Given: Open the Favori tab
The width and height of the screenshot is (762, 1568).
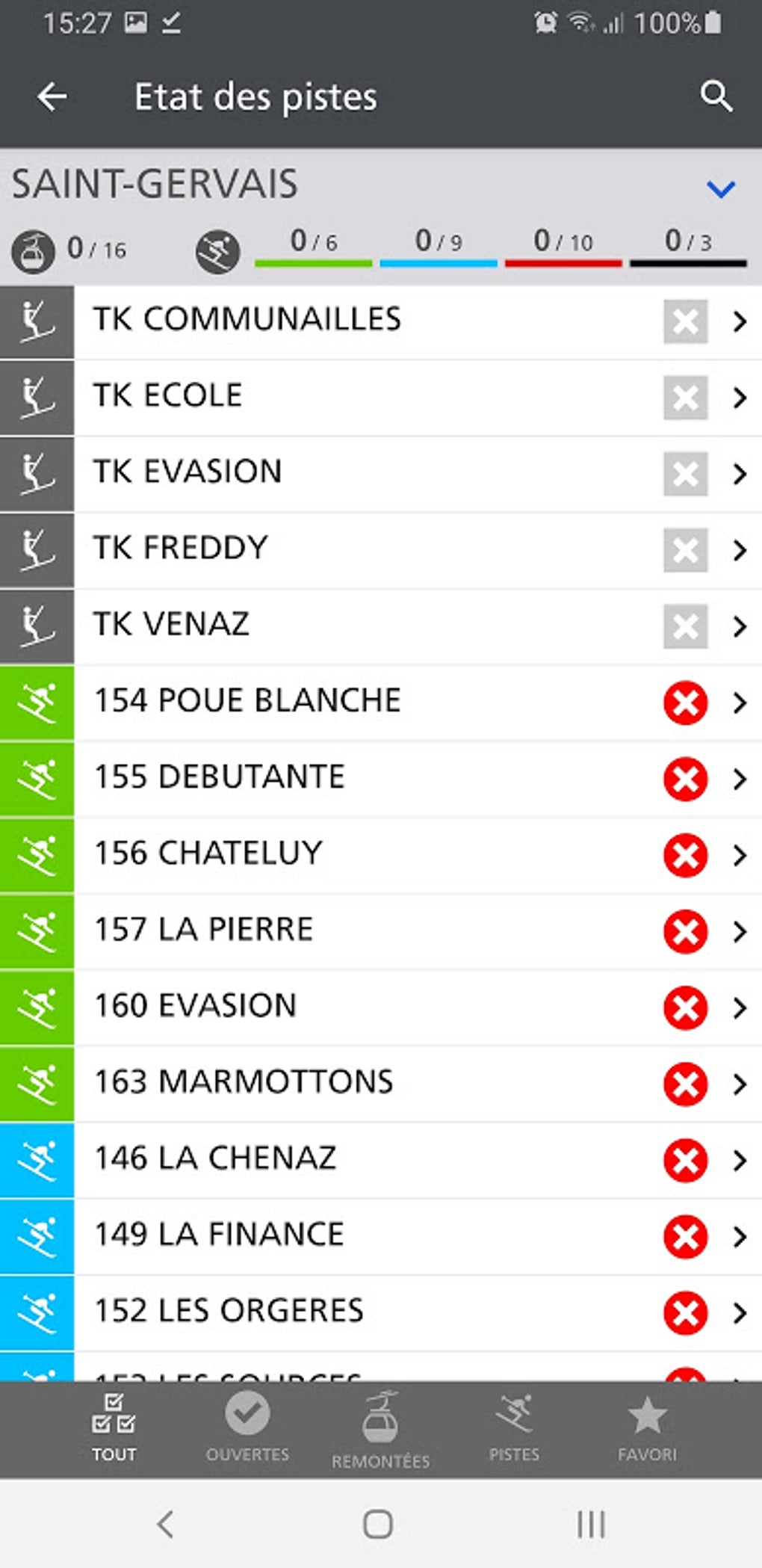Looking at the screenshot, I should [x=647, y=1427].
